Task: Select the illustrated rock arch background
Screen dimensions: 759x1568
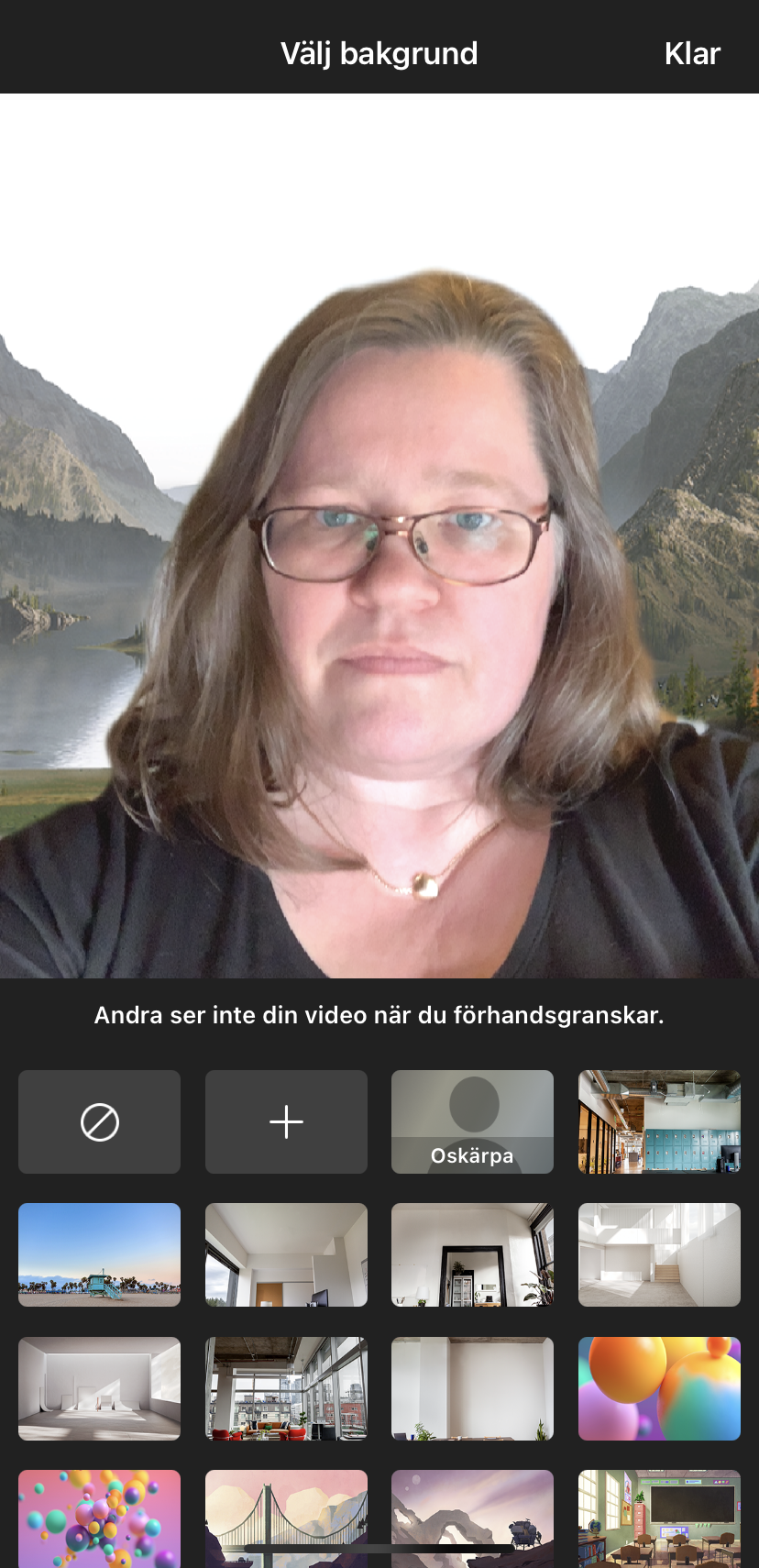Action: (472, 1518)
